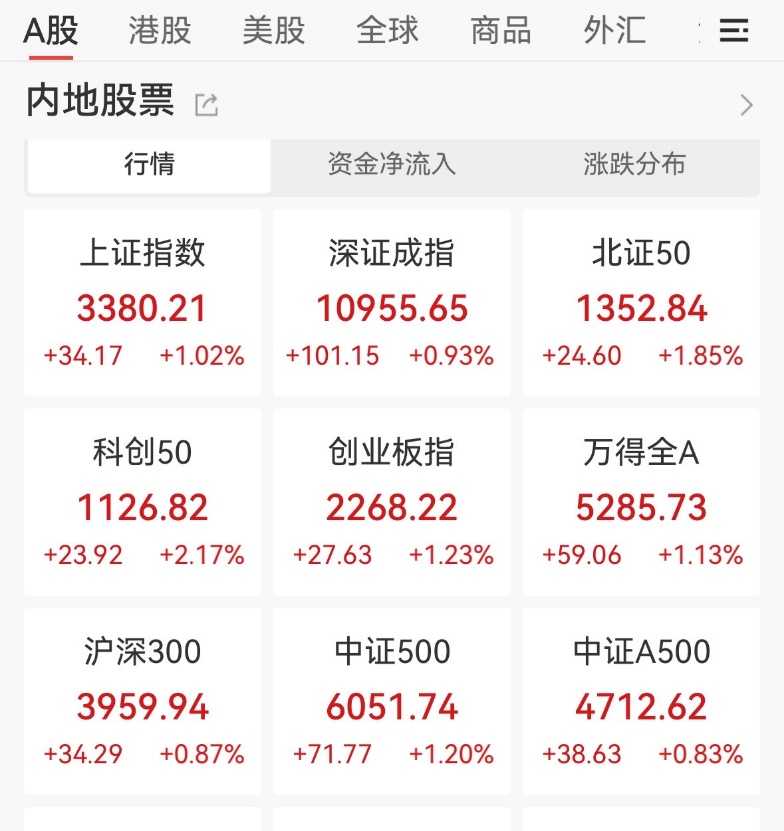The width and height of the screenshot is (784, 831).
Task: View 创业板指 index details
Action: [391, 502]
